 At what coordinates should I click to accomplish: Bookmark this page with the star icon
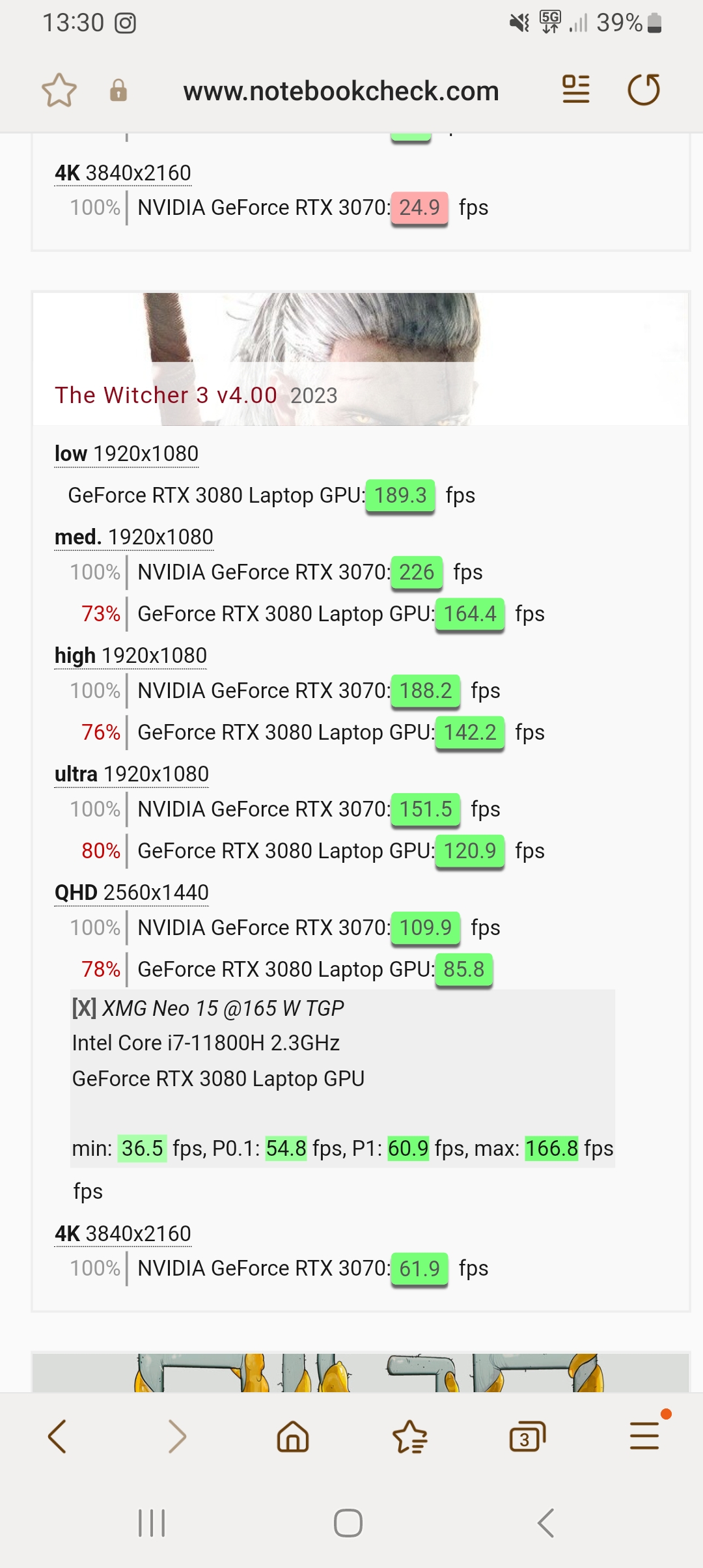click(x=59, y=90)
